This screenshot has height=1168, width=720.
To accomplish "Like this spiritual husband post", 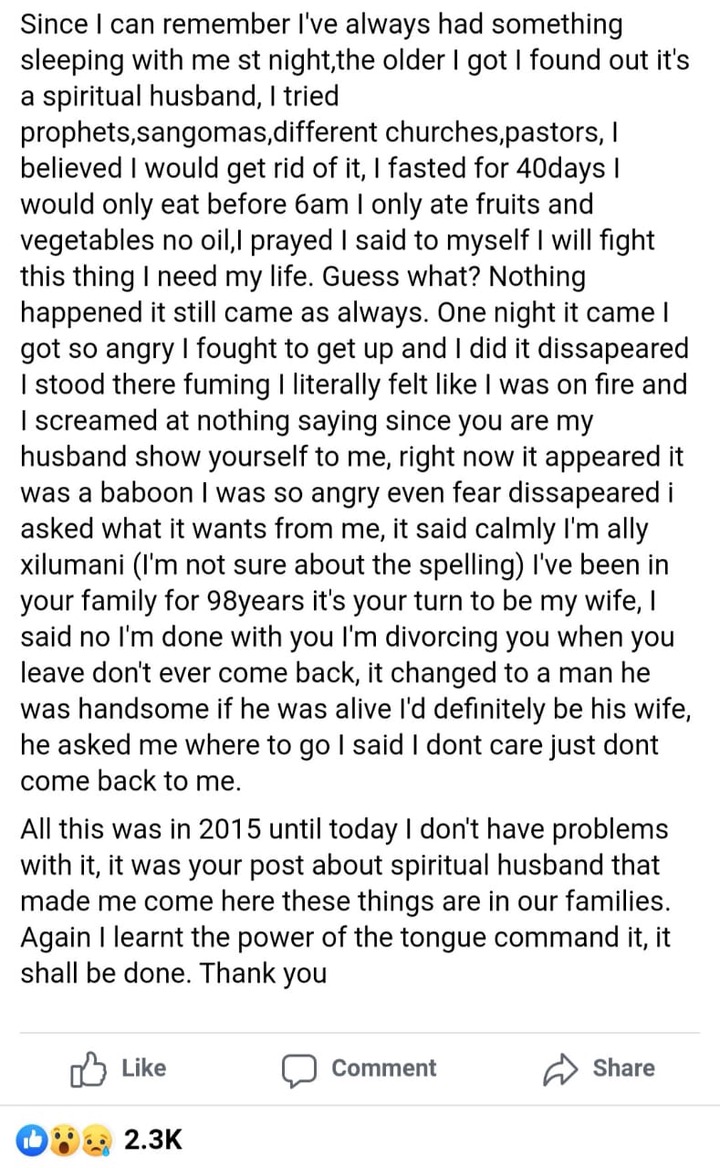I will [x=118, y=1068].
